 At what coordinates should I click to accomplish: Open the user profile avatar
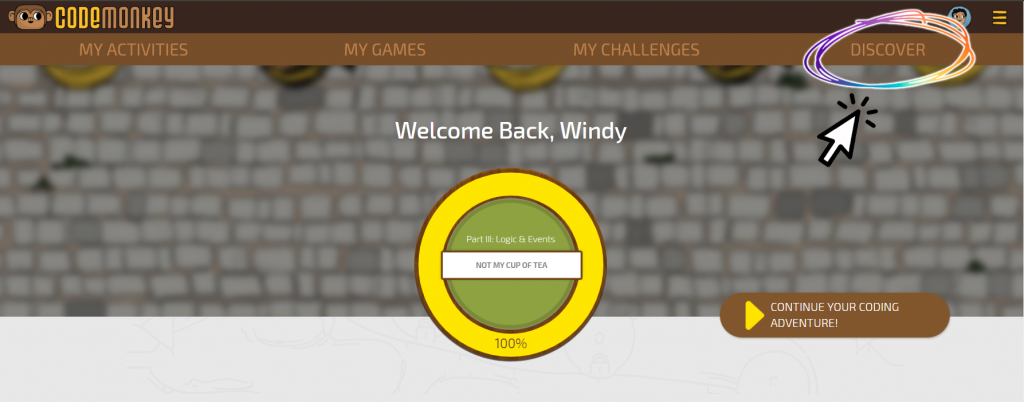click(959, 17)
